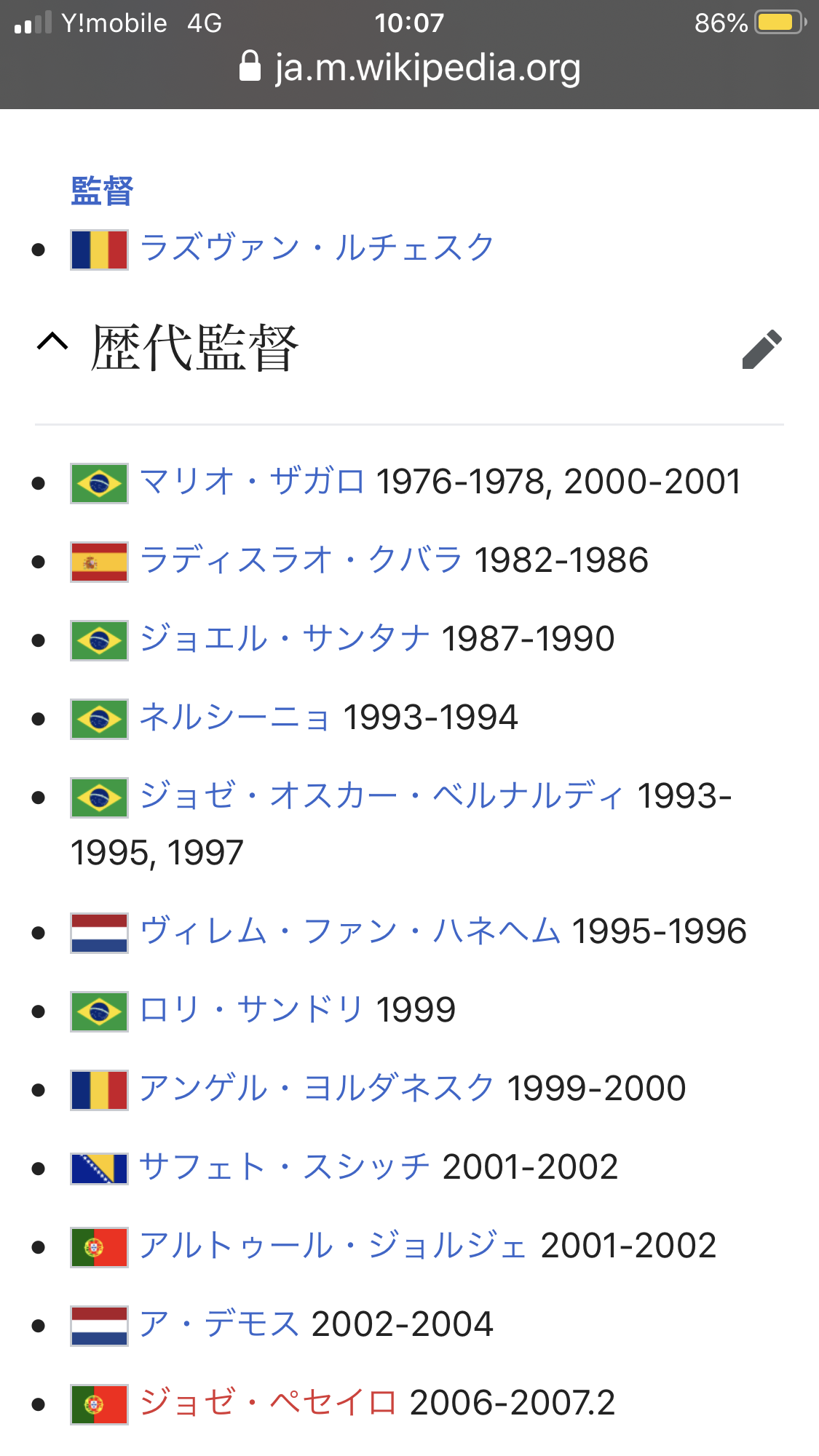Viewport: 819px width, 1456px height.
Task: Open サフェト・スシッチ article link
Action: pos(285,1168)
